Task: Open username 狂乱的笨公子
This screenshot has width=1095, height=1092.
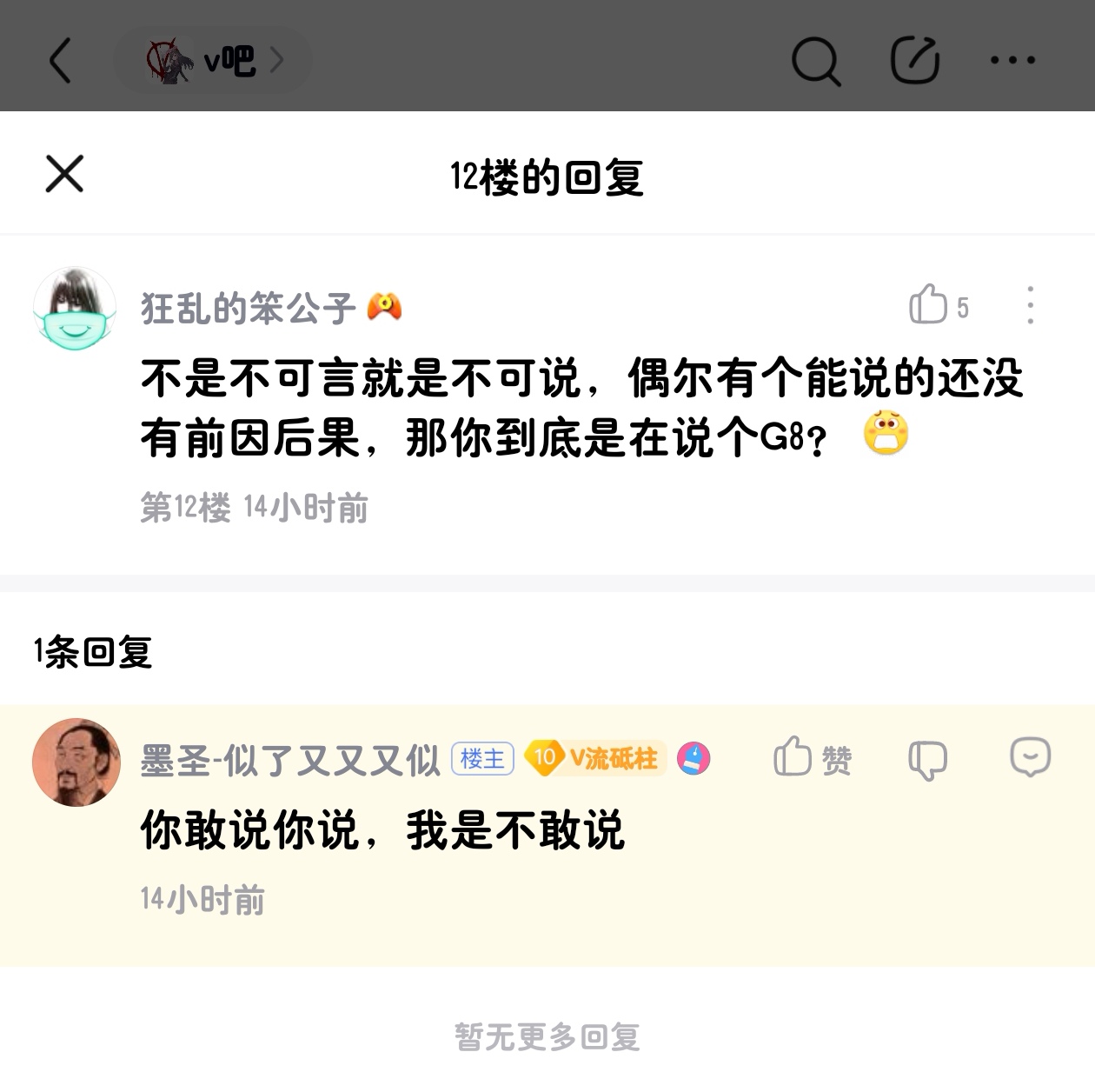Action: coord(249,308)
